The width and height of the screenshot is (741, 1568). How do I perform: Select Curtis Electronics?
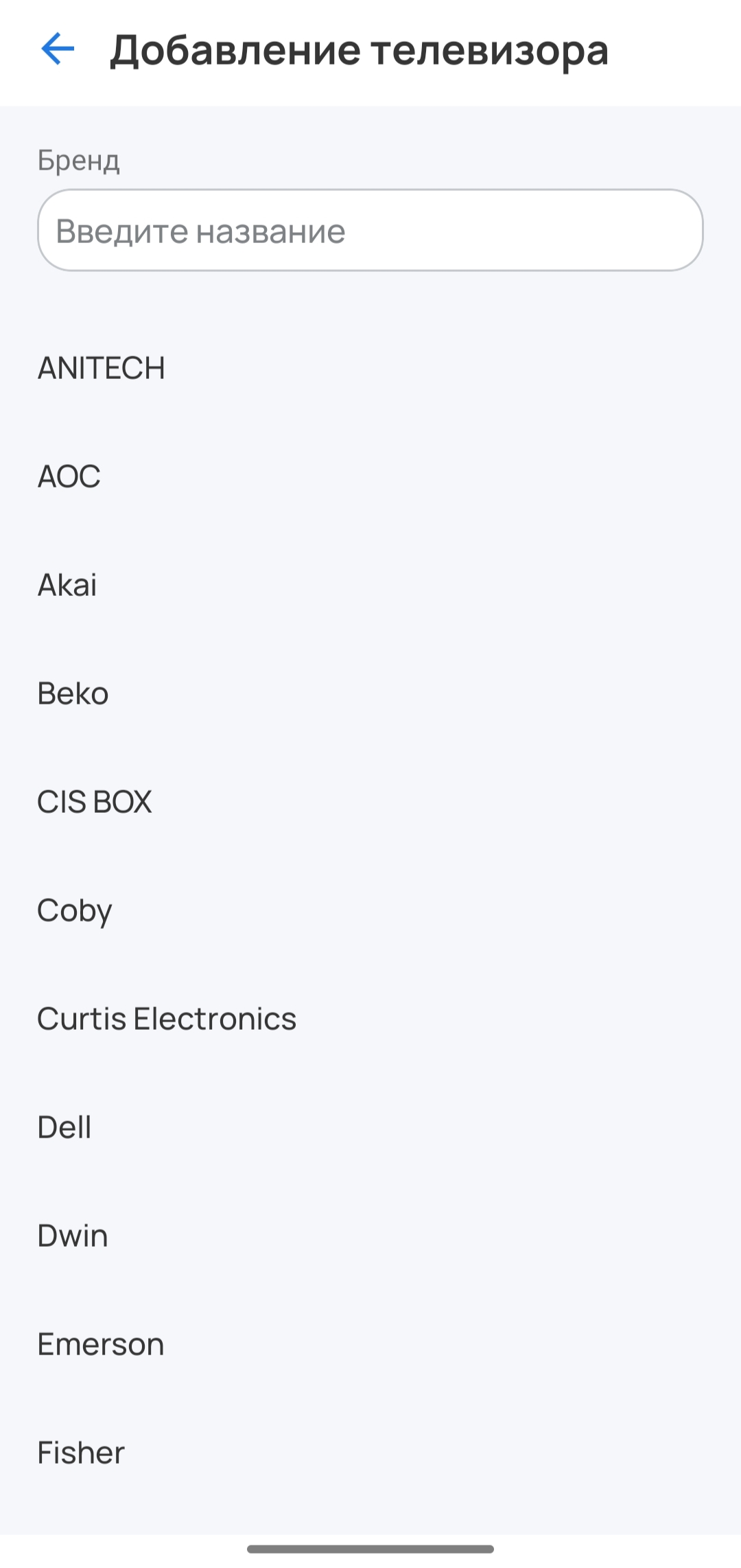pos(167,1019)
